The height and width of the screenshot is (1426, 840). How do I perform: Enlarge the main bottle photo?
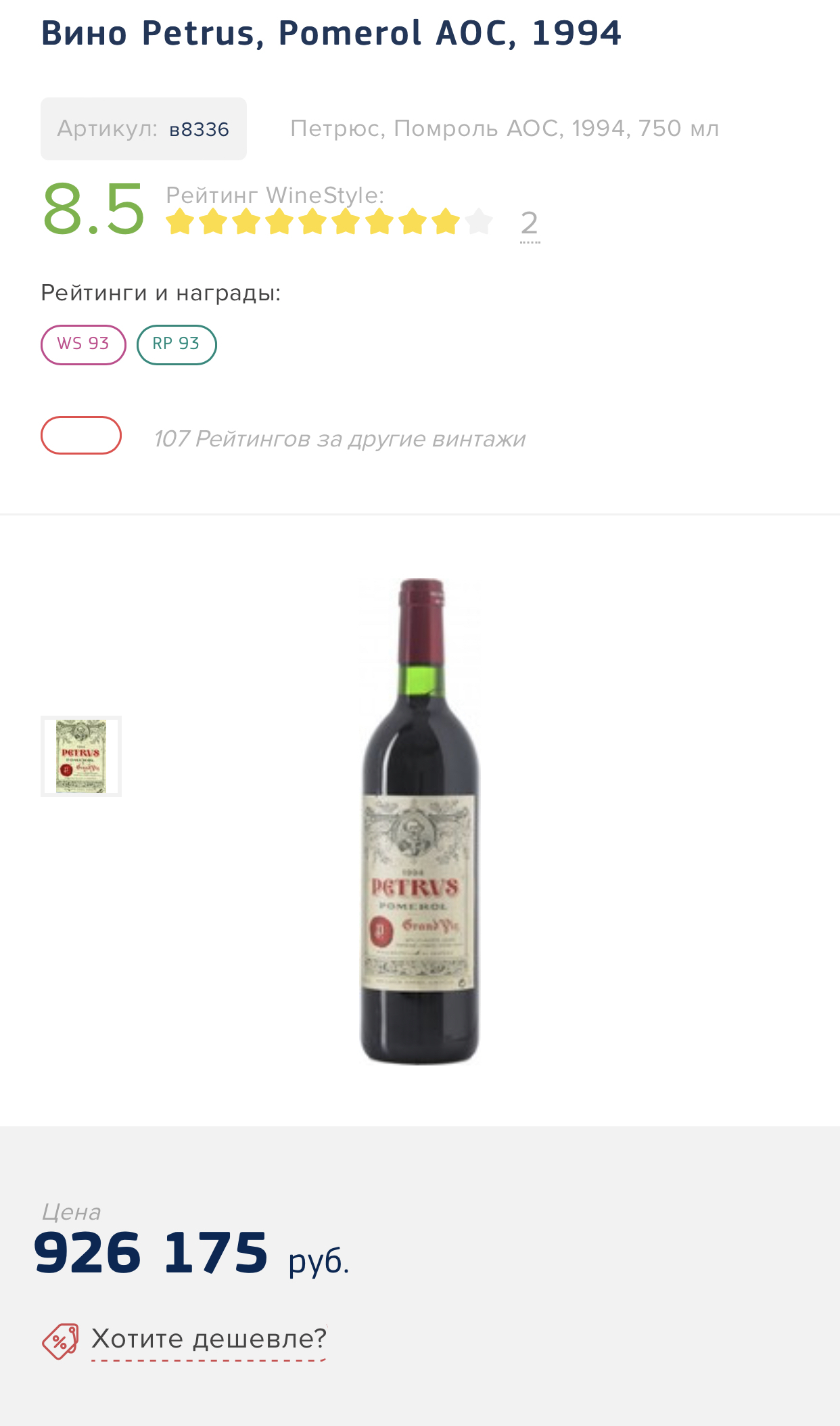419,821
